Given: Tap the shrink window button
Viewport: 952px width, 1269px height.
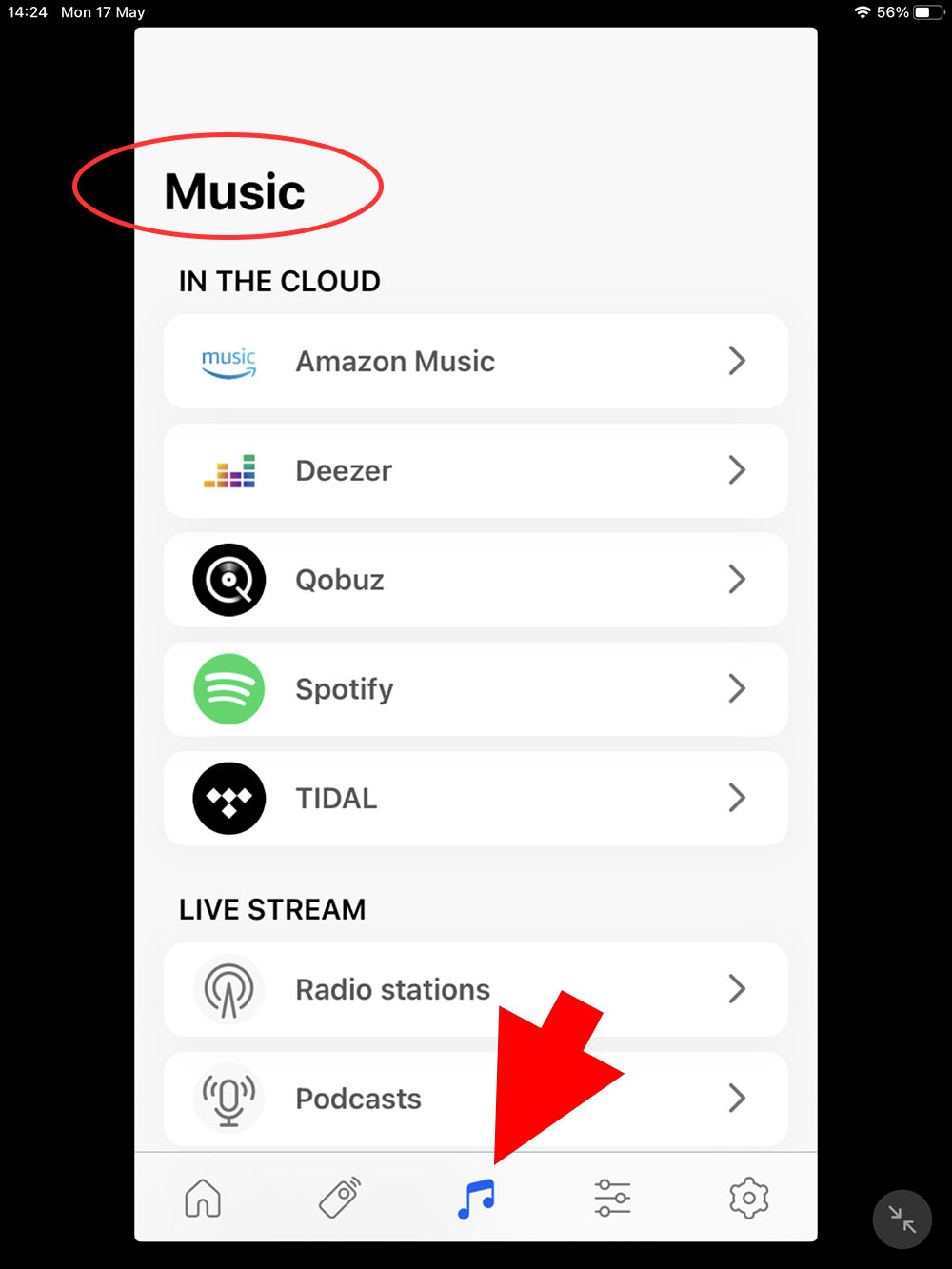Looking at the screenshot, I should pyautogui.click(x=902, y=1219).
